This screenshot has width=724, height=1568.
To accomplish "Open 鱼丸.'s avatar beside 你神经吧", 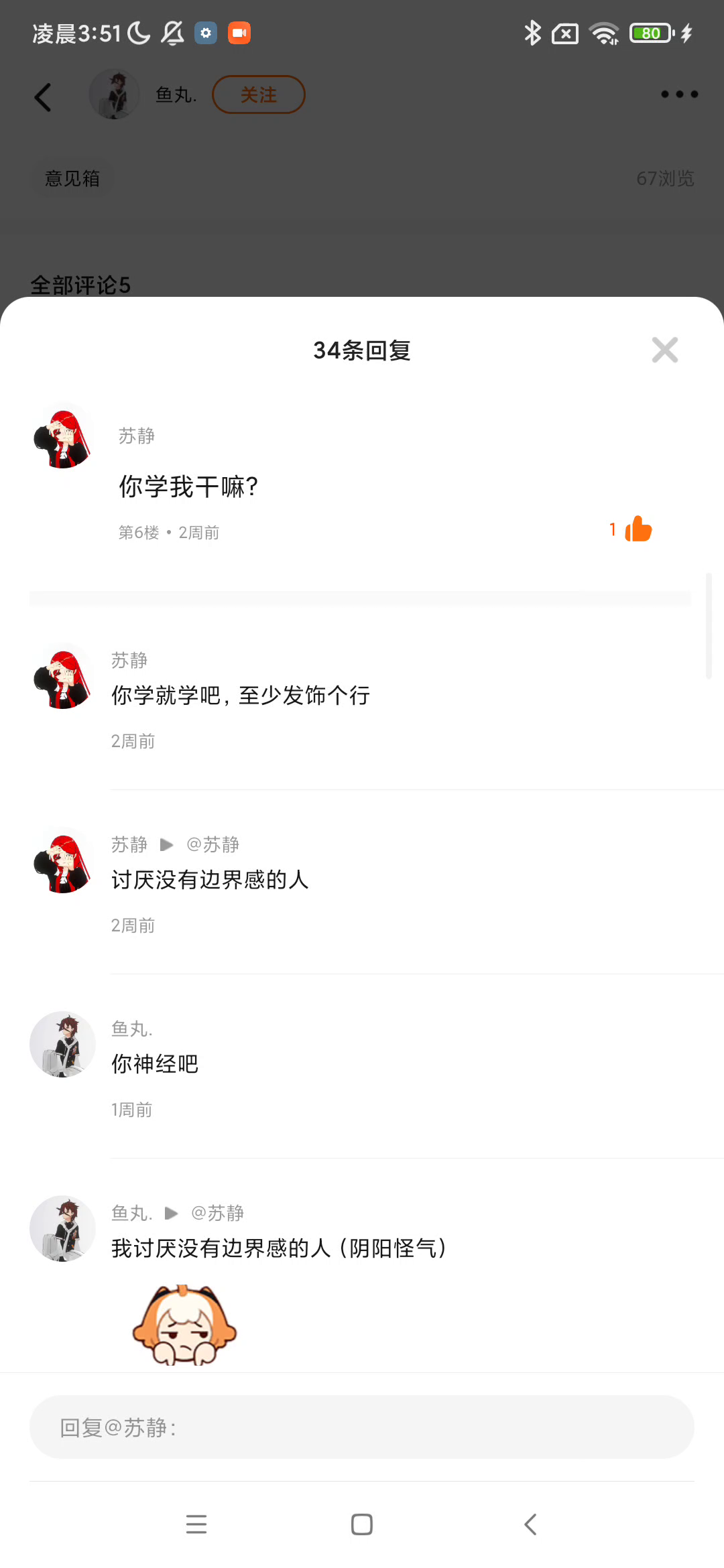I will coord(62,1044).
